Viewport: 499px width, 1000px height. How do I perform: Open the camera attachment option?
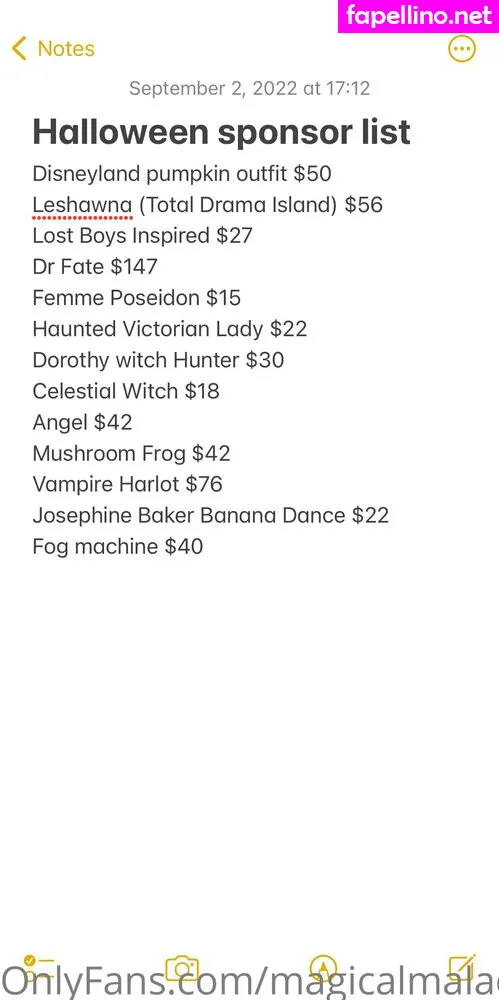click(x=182, y=968)
